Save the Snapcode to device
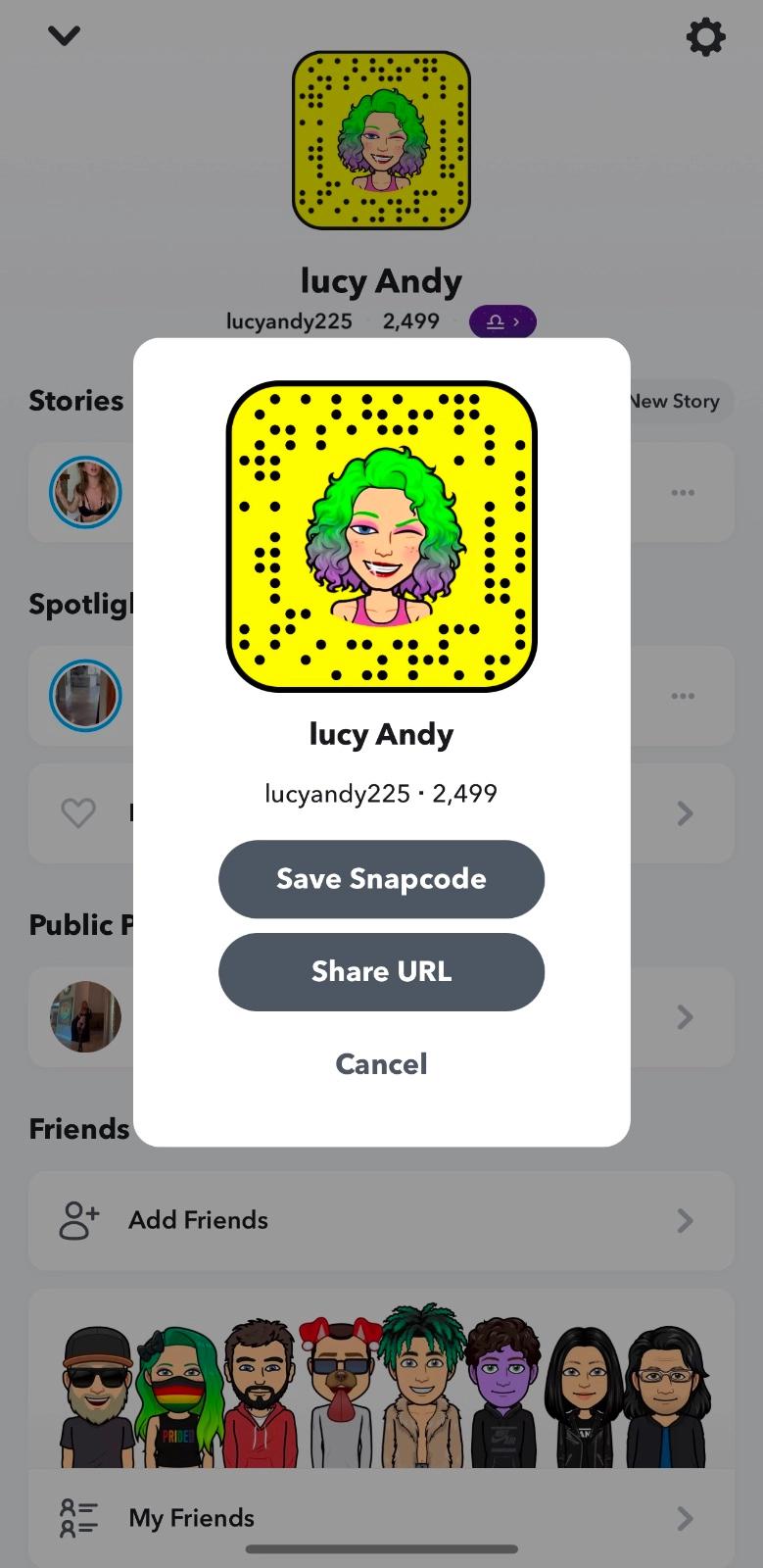 pyautogui.click(x=381, y=879)
